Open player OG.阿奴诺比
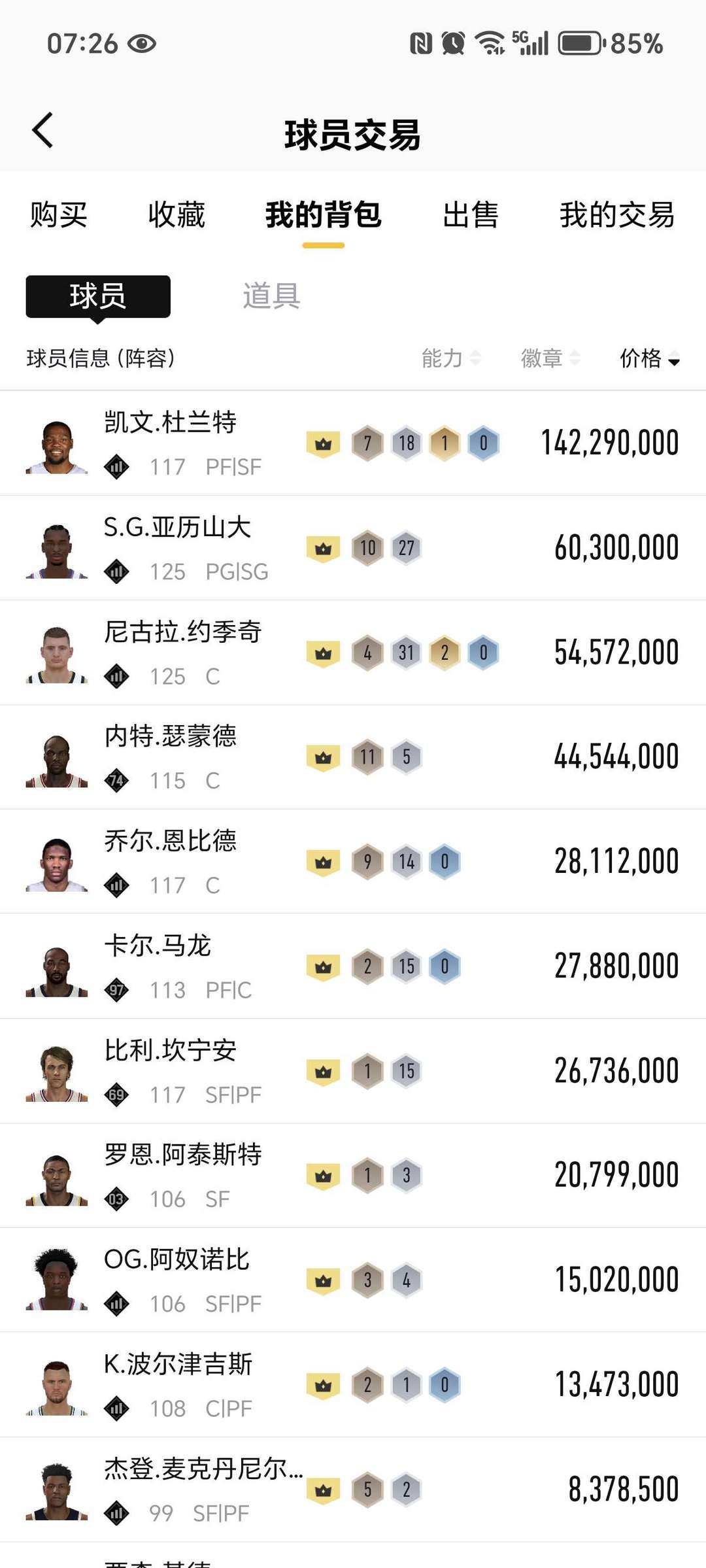Image resolution: width=706 pixels, height=1568 pixels. [x=353, y=1280]
